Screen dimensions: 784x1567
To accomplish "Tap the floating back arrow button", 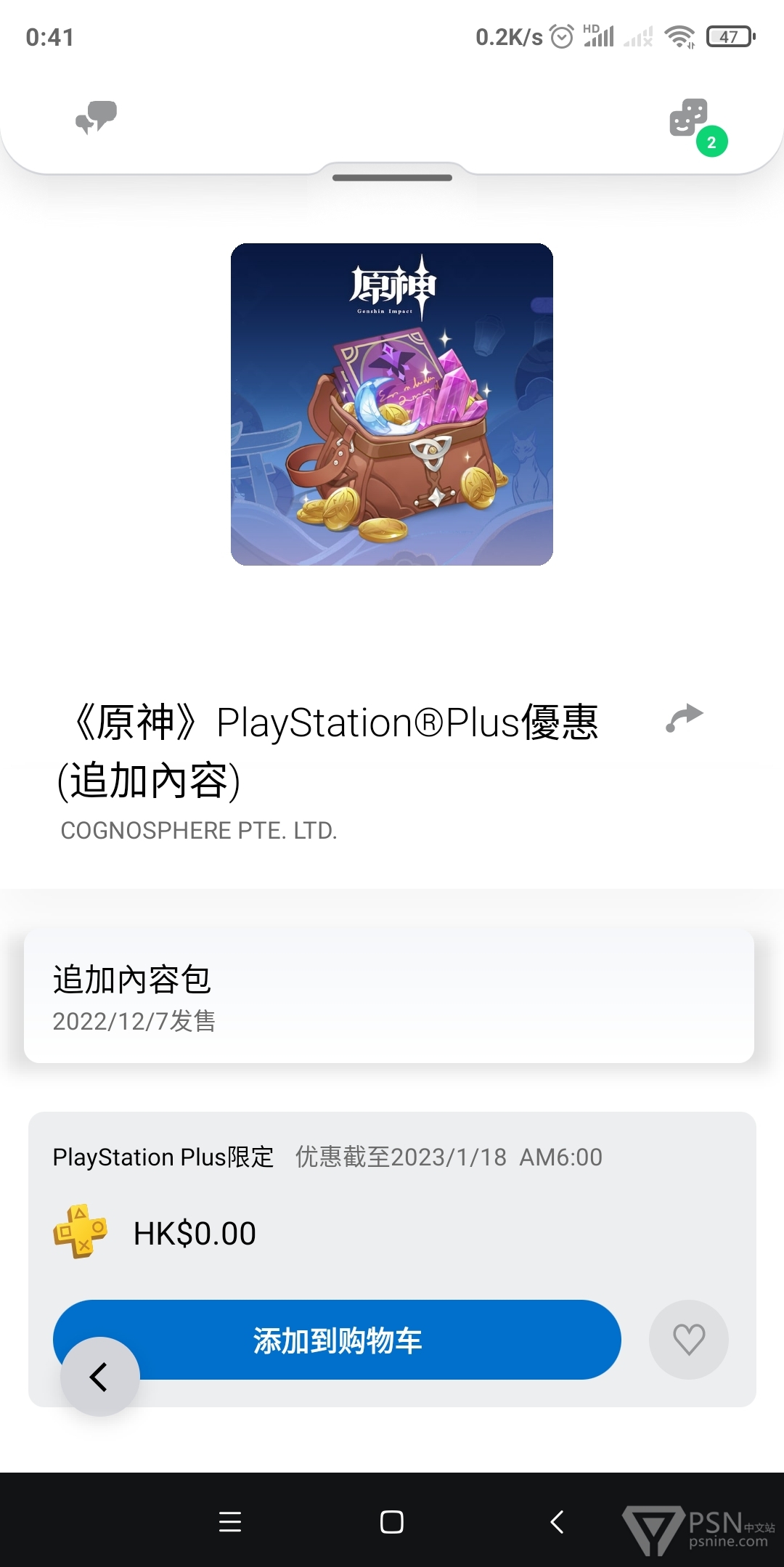I will click(100, 1377).
